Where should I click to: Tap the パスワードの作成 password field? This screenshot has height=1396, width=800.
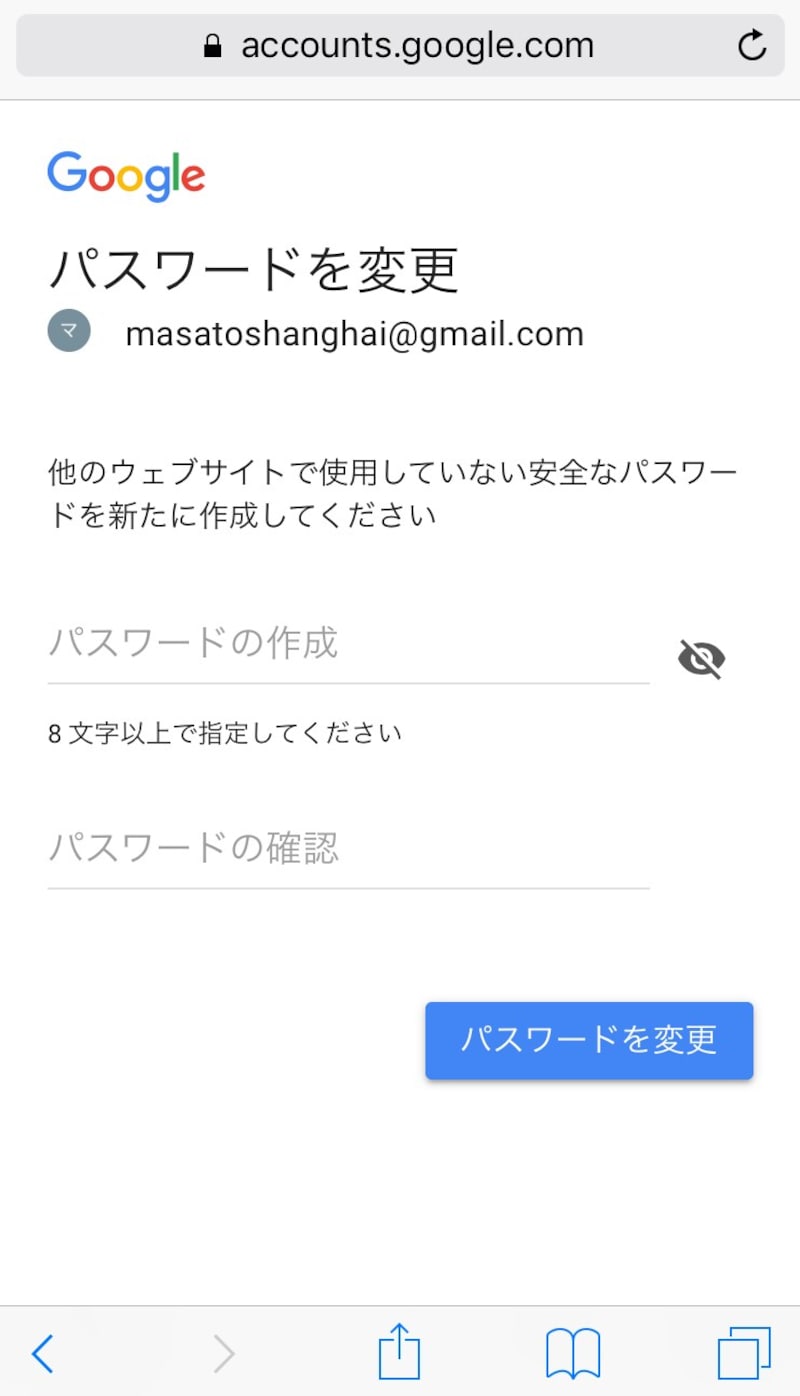pos(348,643)
